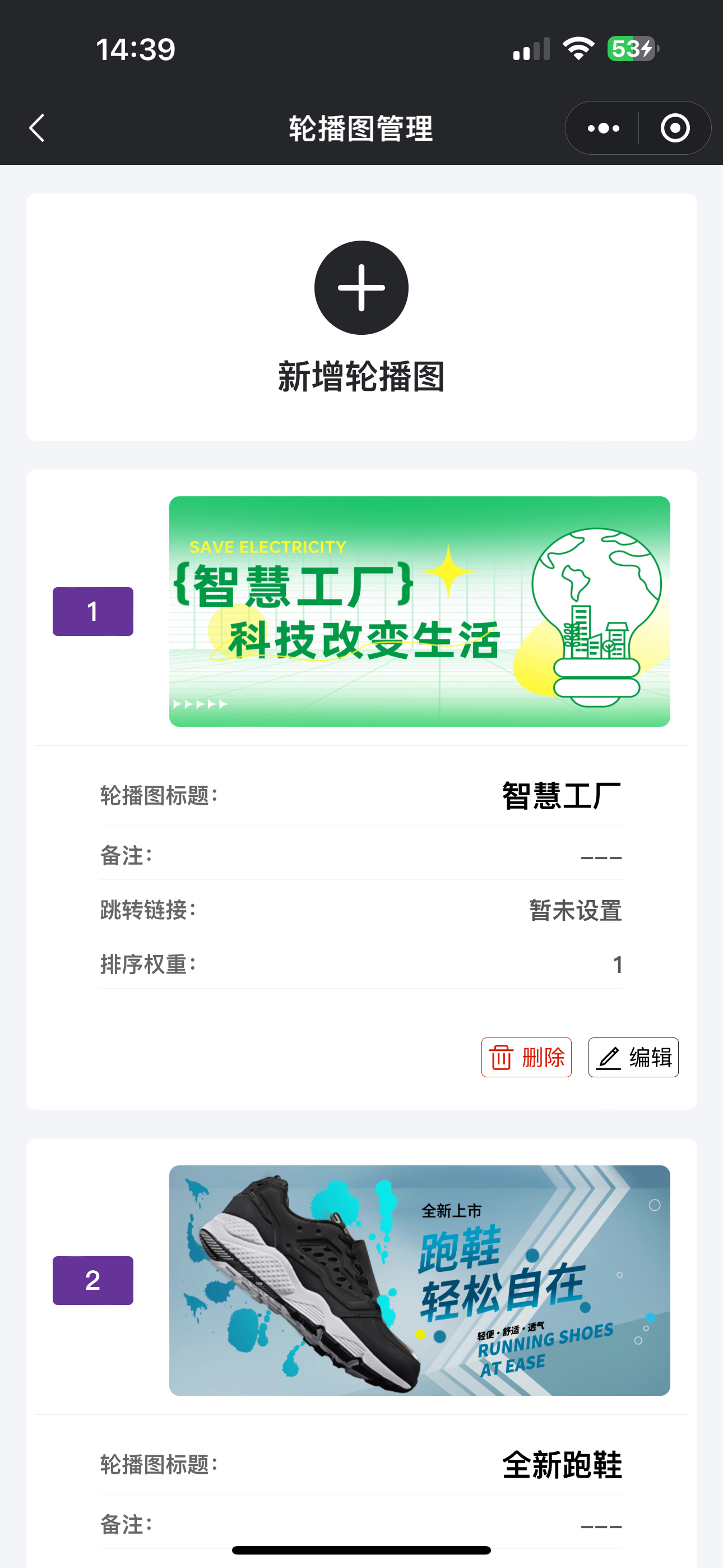Go back from 轮播图管理 page
The width and height of the screenshot is (723, 1568).
tap(37, 128)
